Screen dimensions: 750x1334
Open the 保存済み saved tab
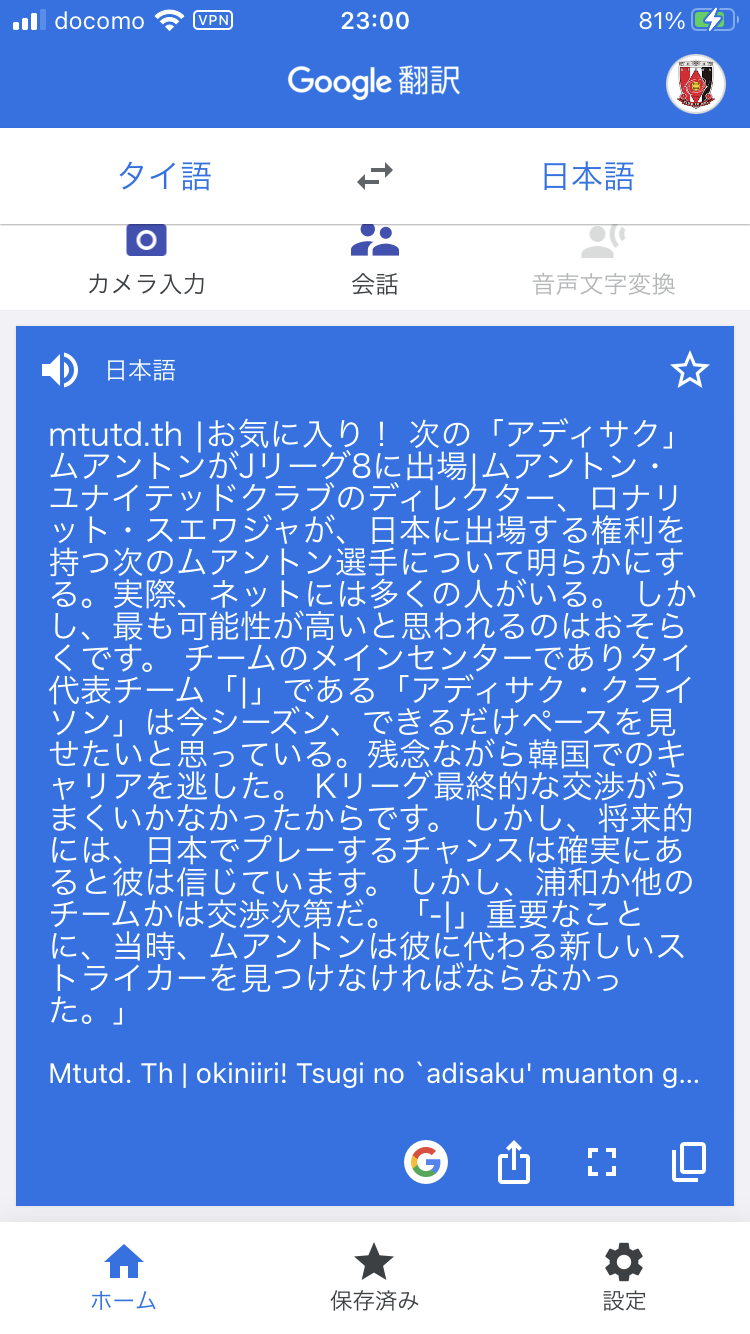pos(374,1276)
